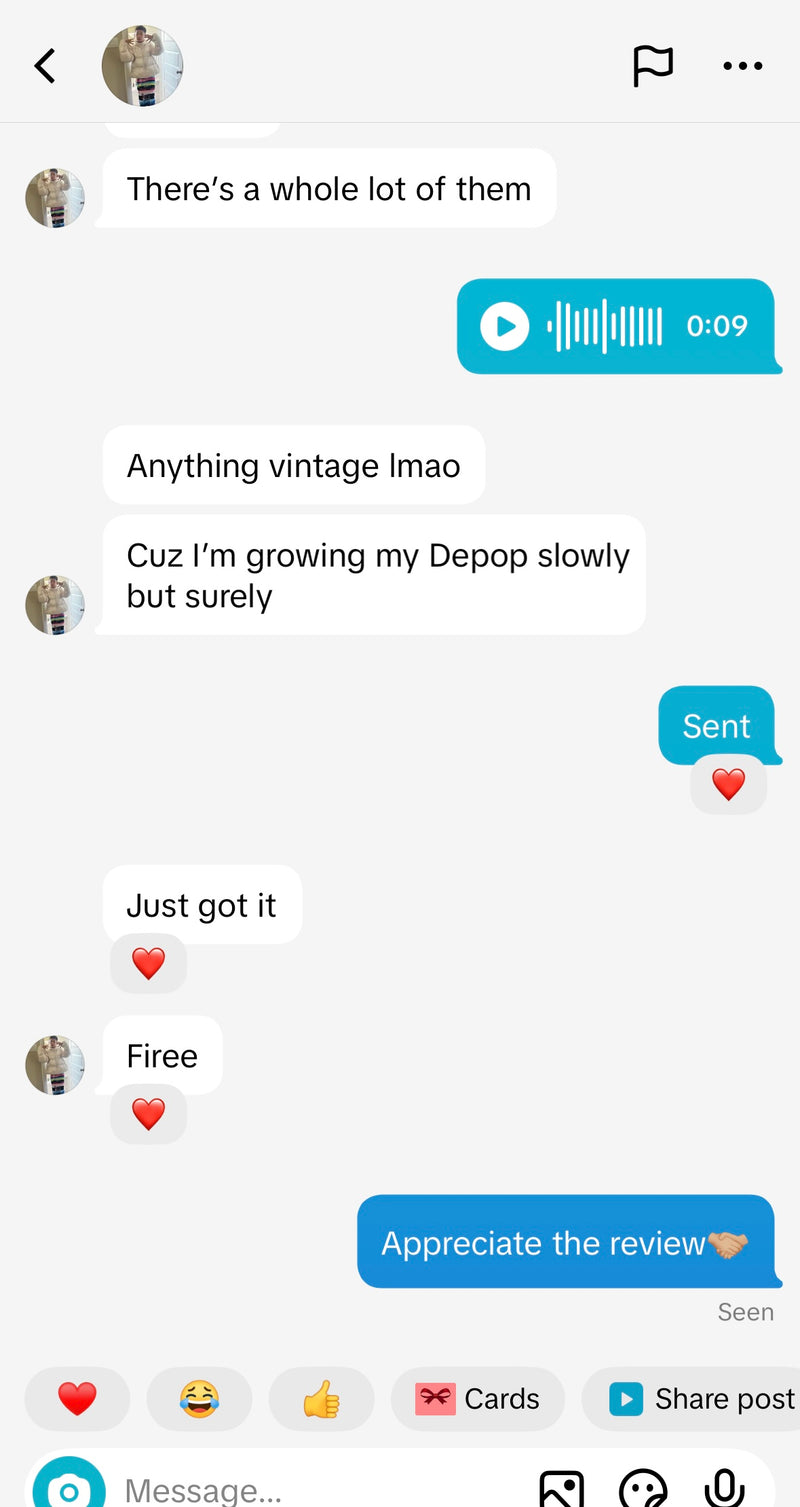Remove the heart reaction on 'Just got it'

tap(148, 963)
